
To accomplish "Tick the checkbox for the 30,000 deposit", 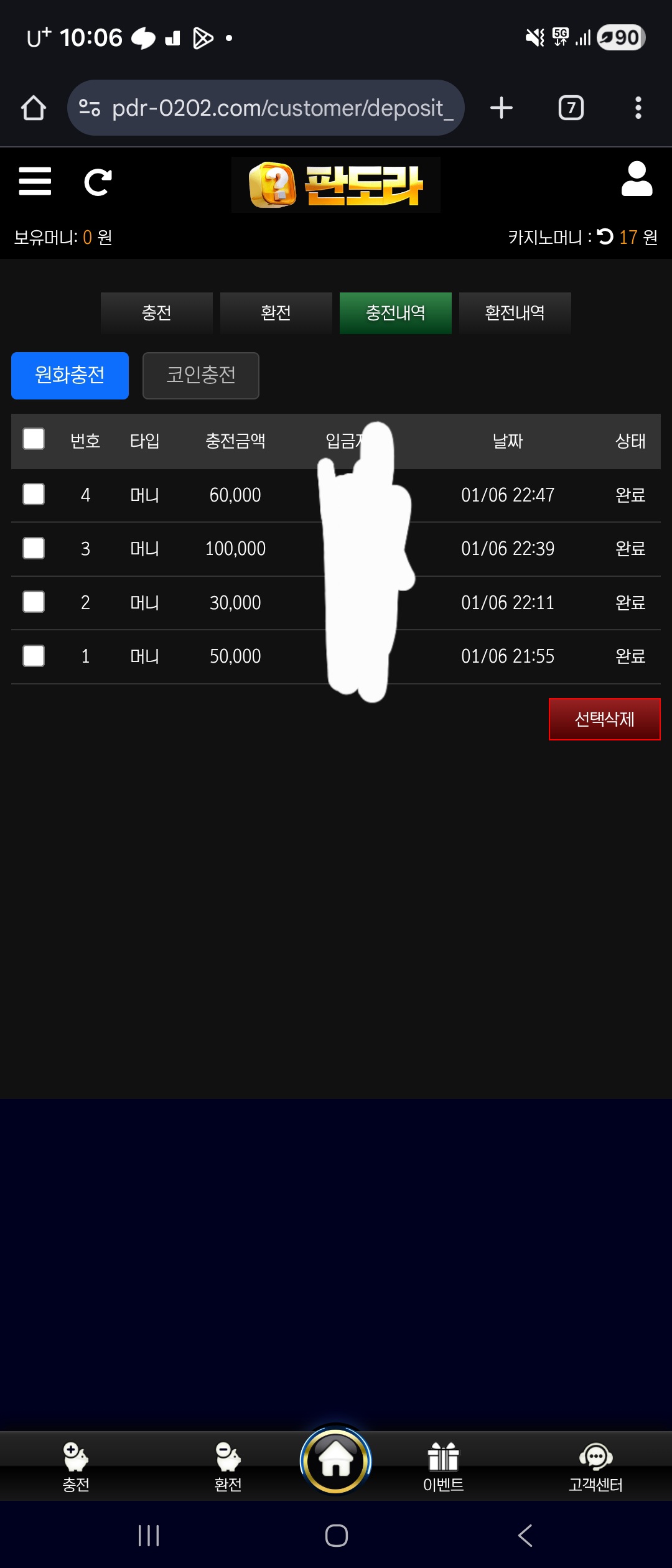I will (34, 602).
